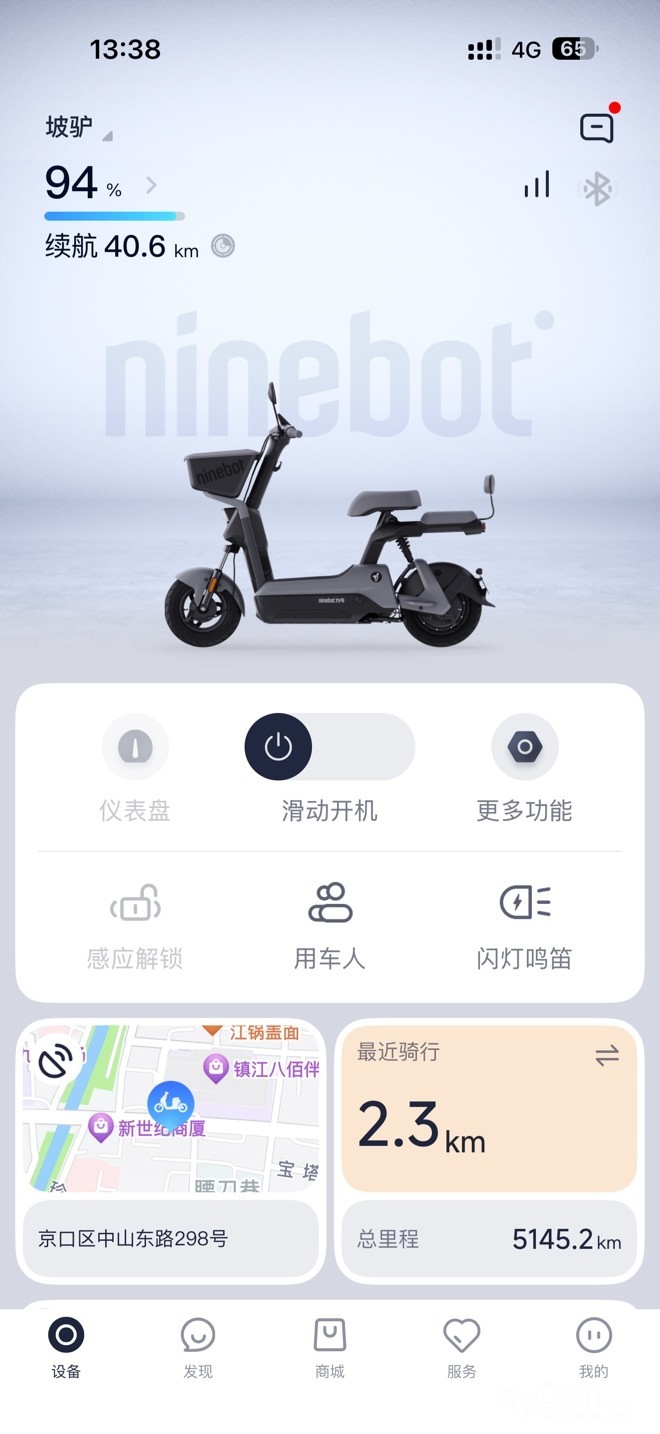Screen dimensions: 660x1434
Task: Open address 京口区中山东路298号
Action: tap(170, 1239)
